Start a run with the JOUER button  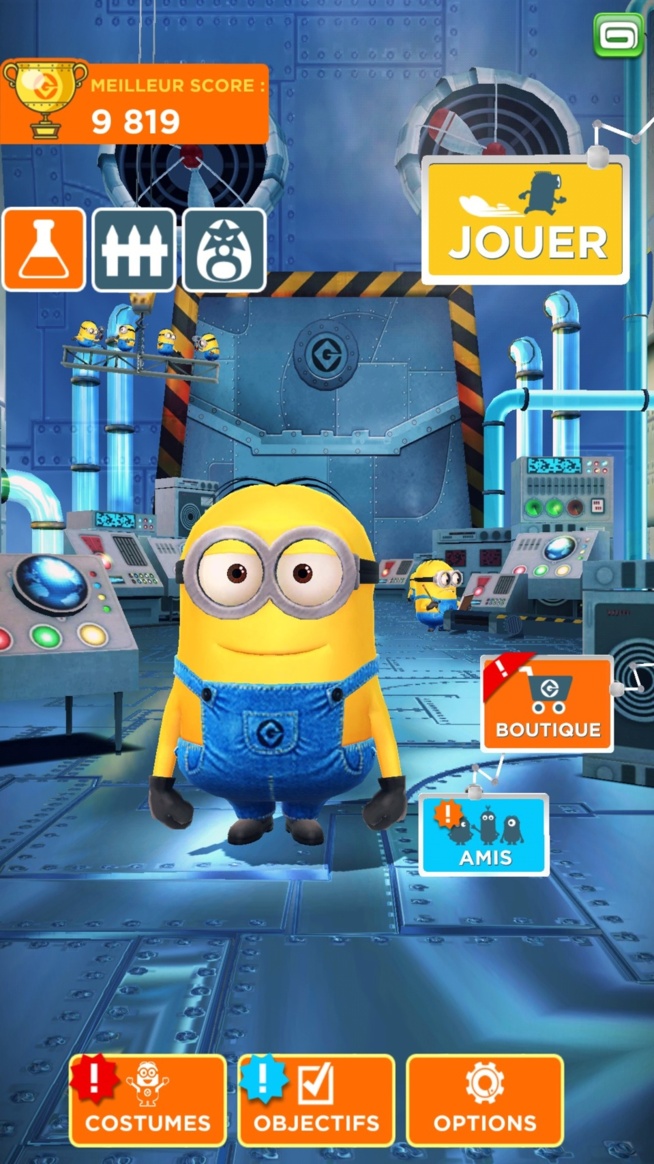click(x=526, y=221)
